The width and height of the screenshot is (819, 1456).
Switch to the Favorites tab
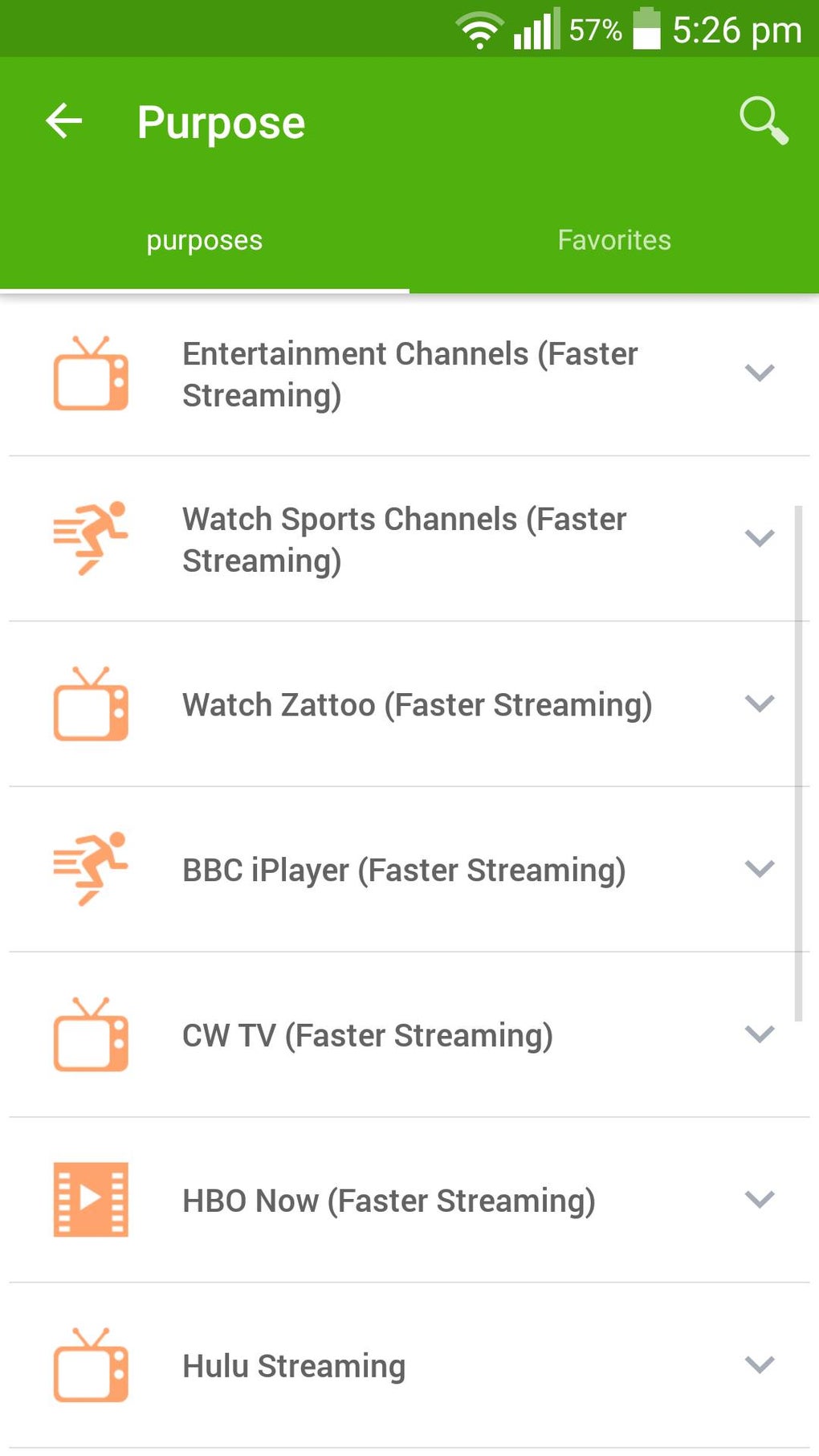click(x=614, y=240)
